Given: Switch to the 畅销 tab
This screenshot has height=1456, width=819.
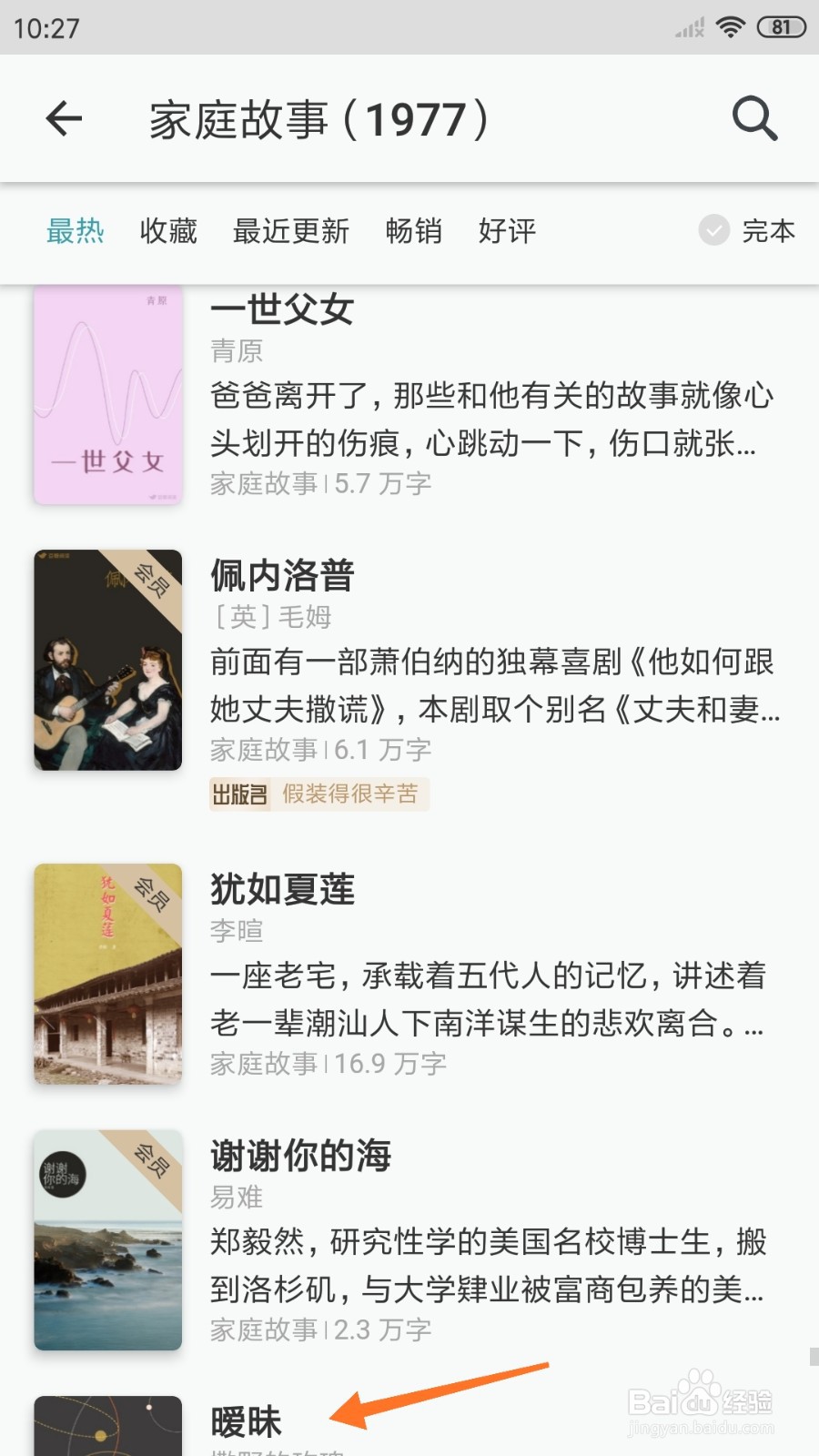Looking at the screenshot, I should [x=414, y=232].
